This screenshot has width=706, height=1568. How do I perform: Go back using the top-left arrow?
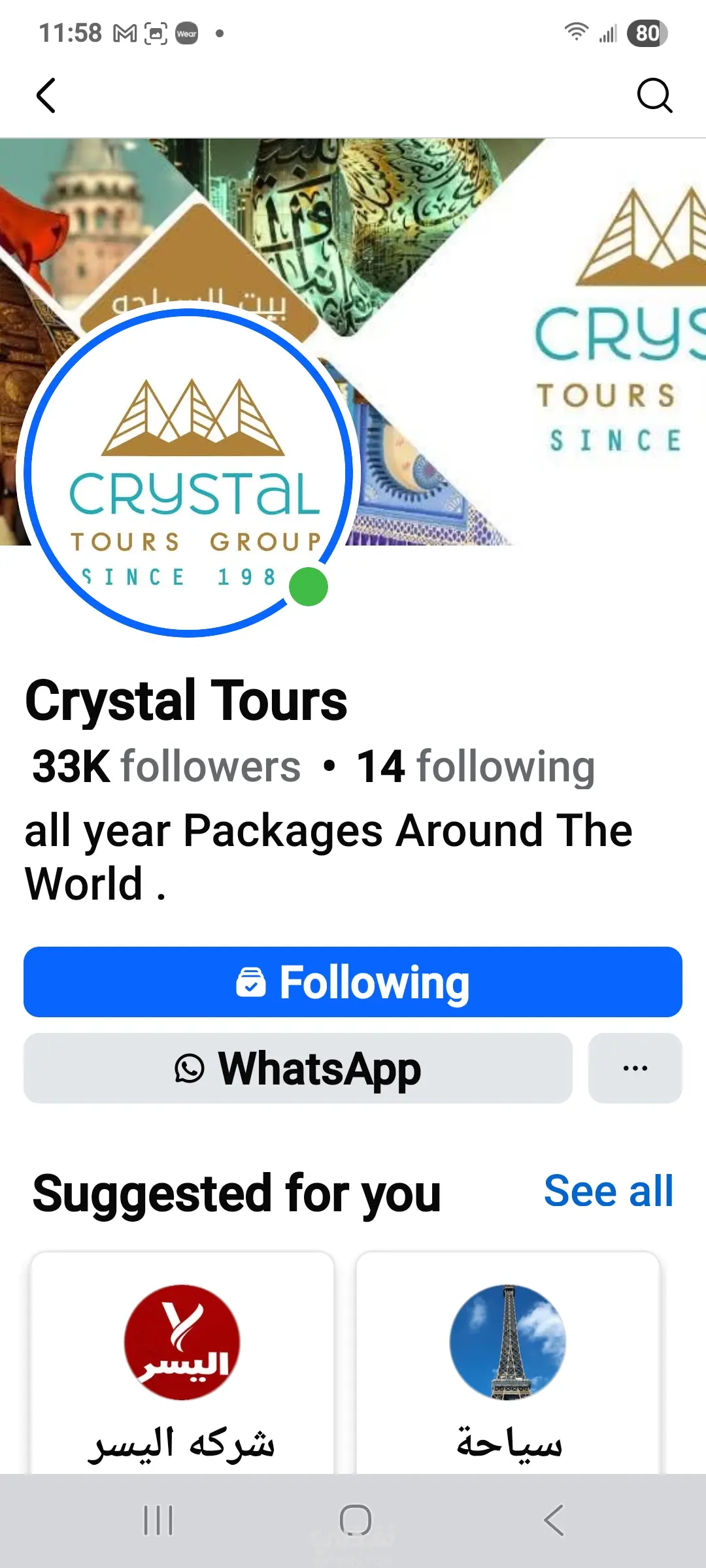[46, 96]
